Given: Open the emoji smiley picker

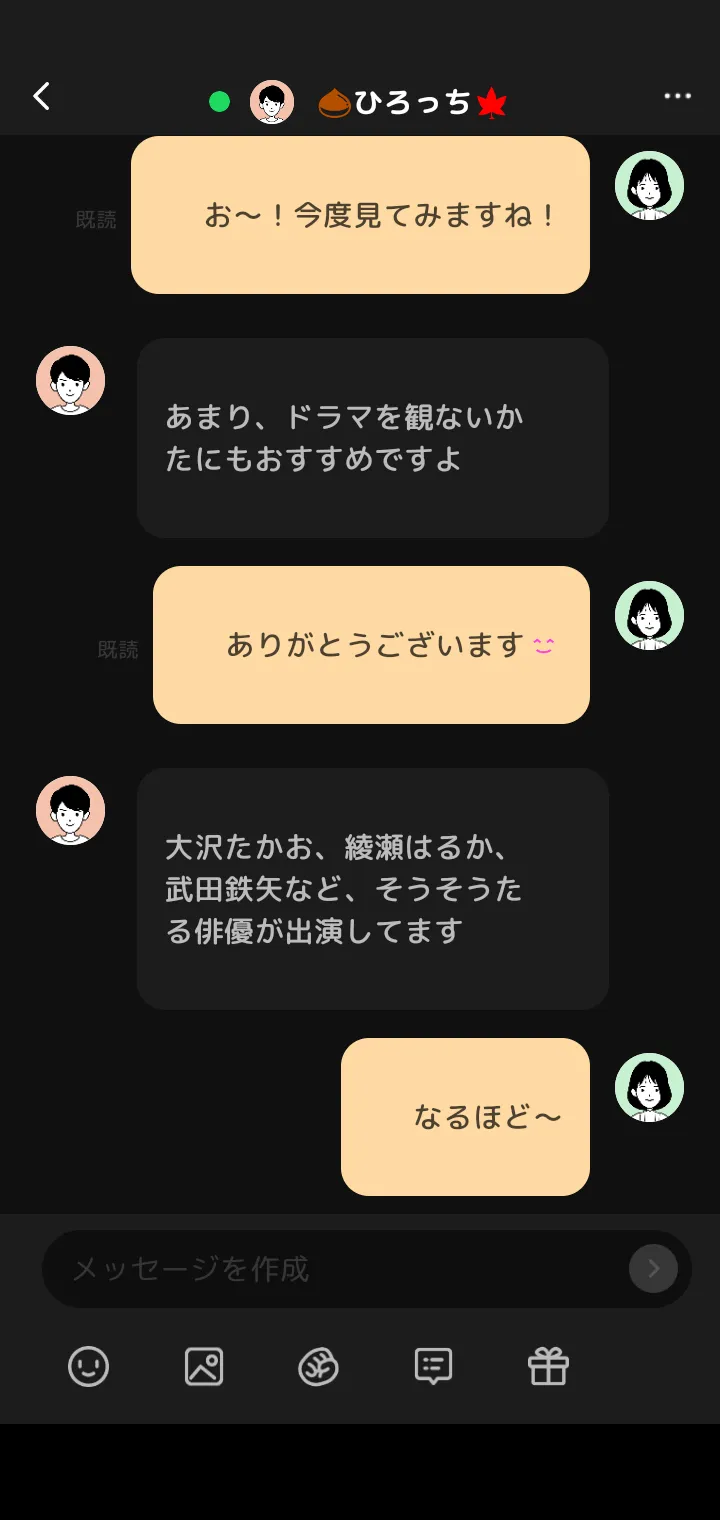Looking at the screenshot, I should pos(88,1366).
